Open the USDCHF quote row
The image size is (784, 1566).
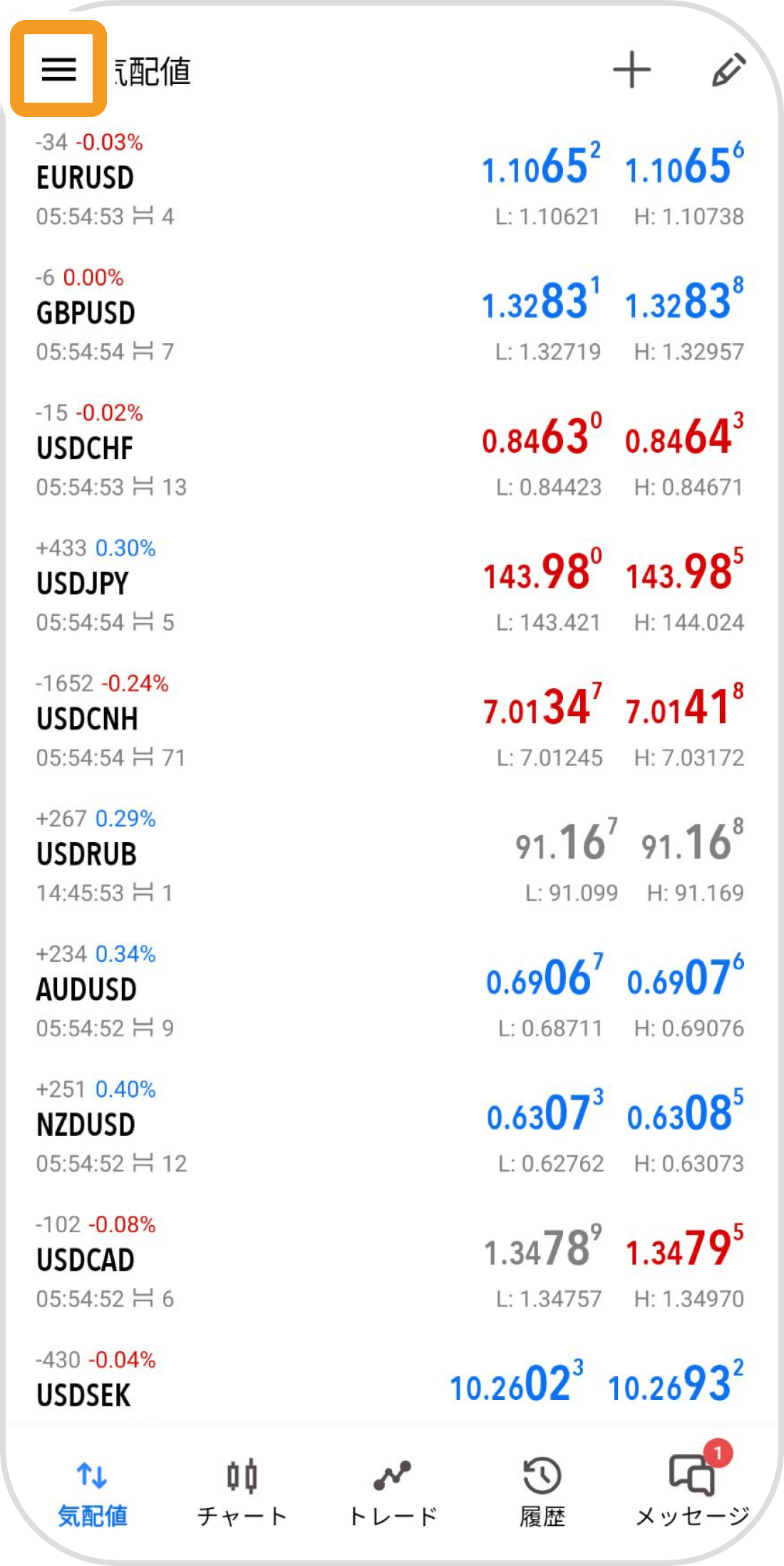(86, 449)
